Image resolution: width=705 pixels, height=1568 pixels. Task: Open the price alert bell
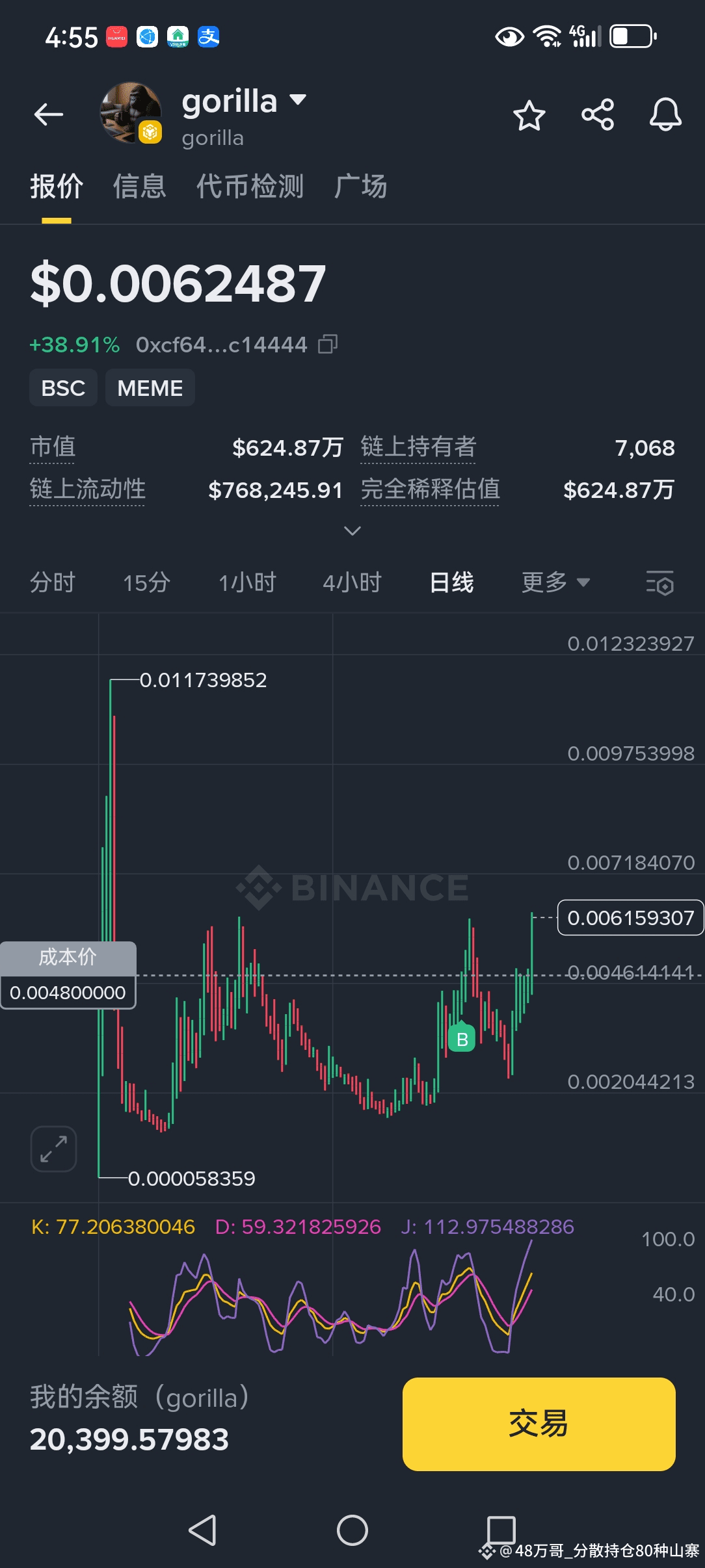pos(666,115)
